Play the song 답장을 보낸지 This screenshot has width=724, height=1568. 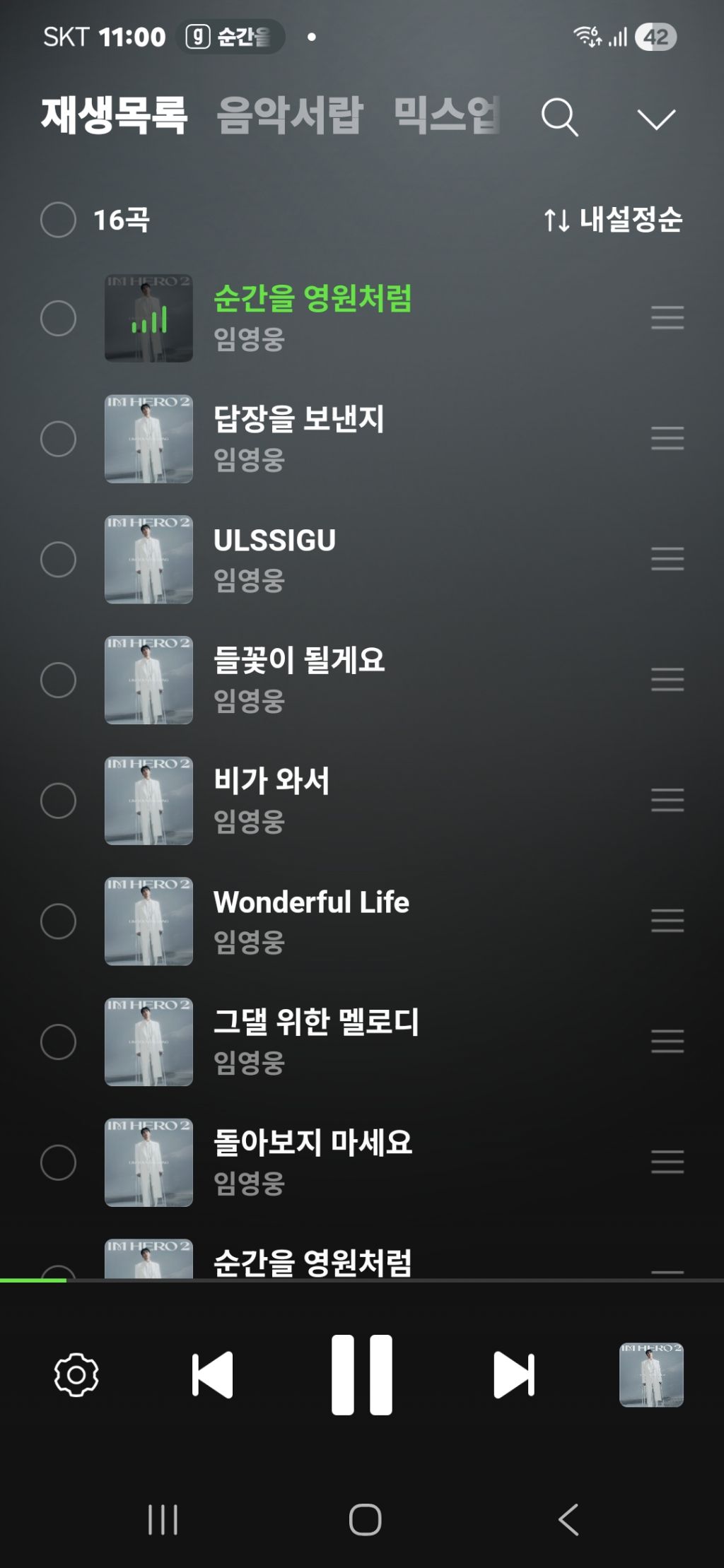click(x=298, y=420)
